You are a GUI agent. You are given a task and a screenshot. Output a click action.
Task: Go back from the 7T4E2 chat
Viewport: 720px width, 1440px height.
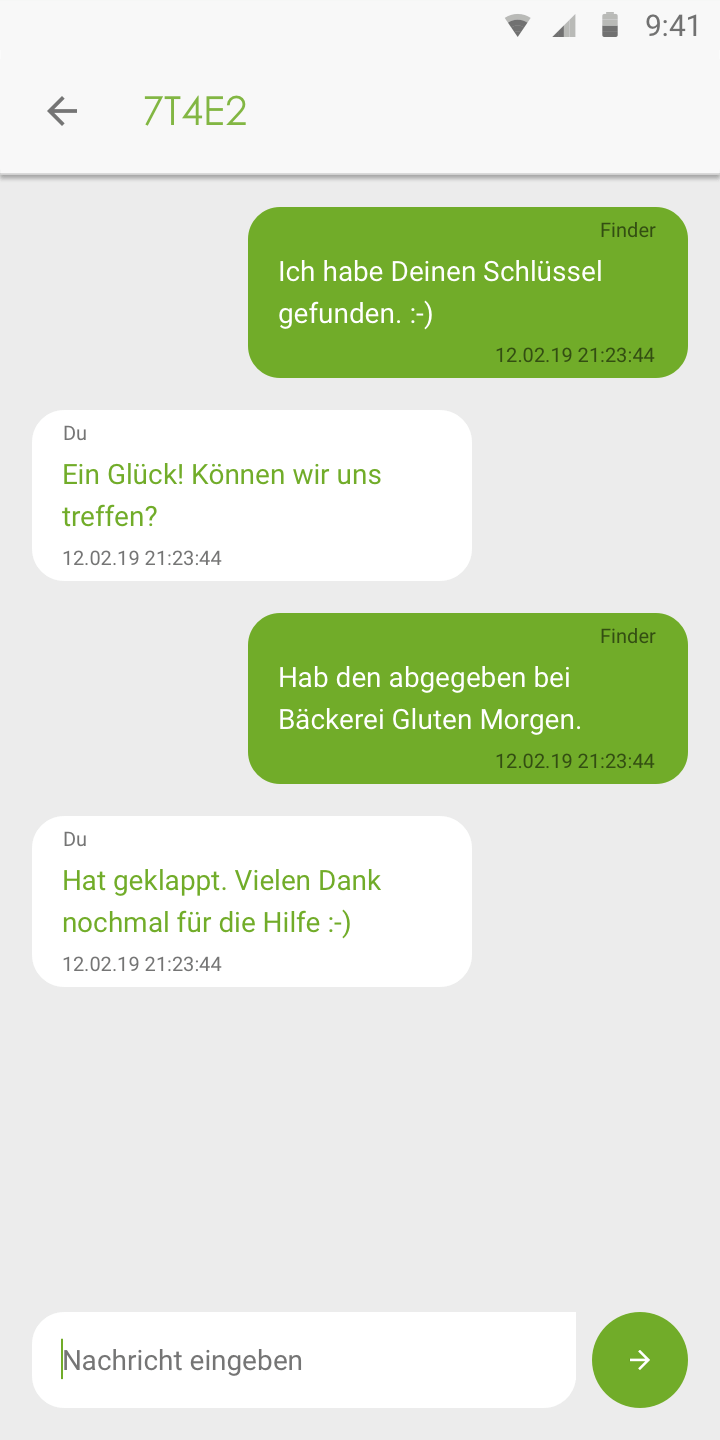pyautogui.click(x=62, y=111)
